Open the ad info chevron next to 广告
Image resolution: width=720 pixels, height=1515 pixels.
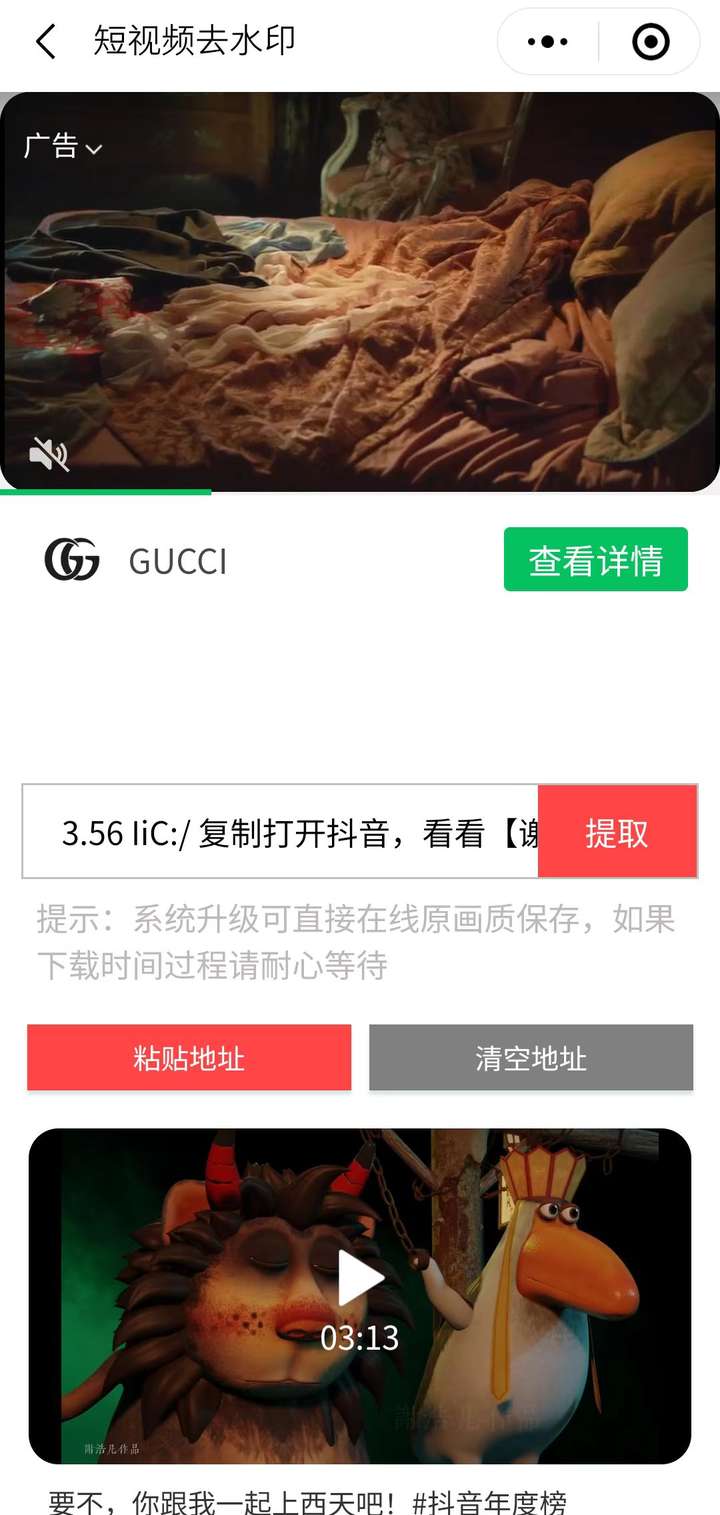point(95,150)
